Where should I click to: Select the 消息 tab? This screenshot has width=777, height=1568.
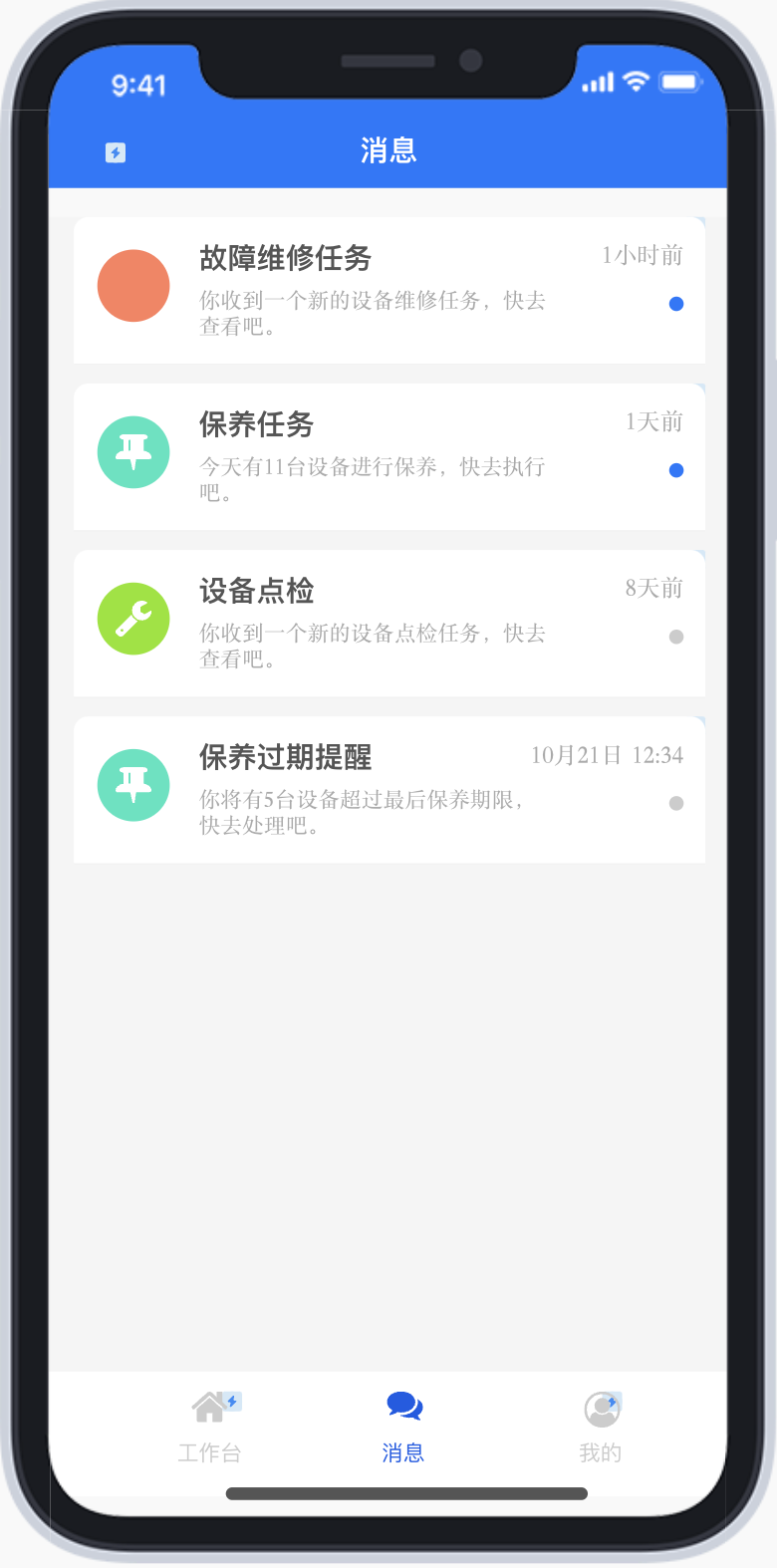(403, 1427)
